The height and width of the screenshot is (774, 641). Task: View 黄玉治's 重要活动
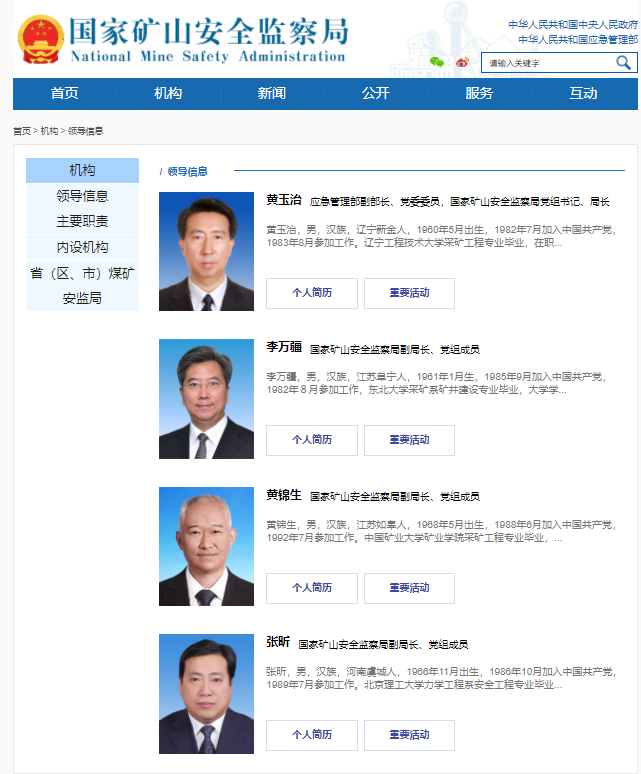[409, 293]
